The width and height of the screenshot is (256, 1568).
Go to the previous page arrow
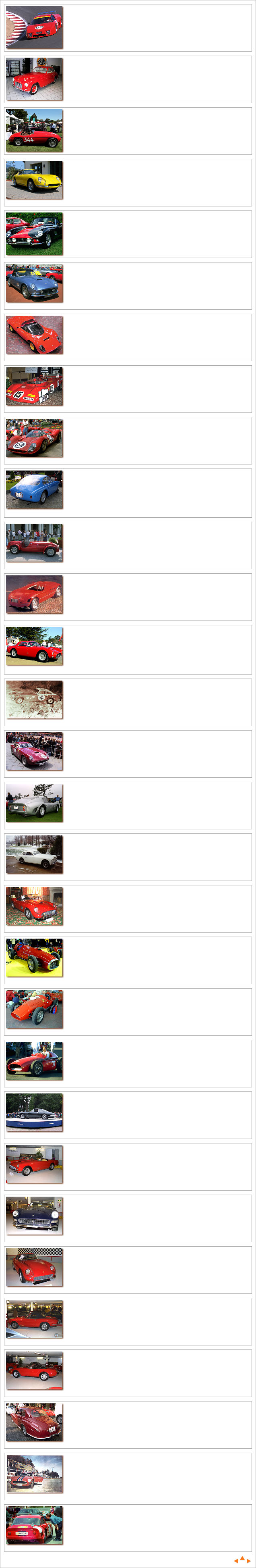[x=236, y=1561]
